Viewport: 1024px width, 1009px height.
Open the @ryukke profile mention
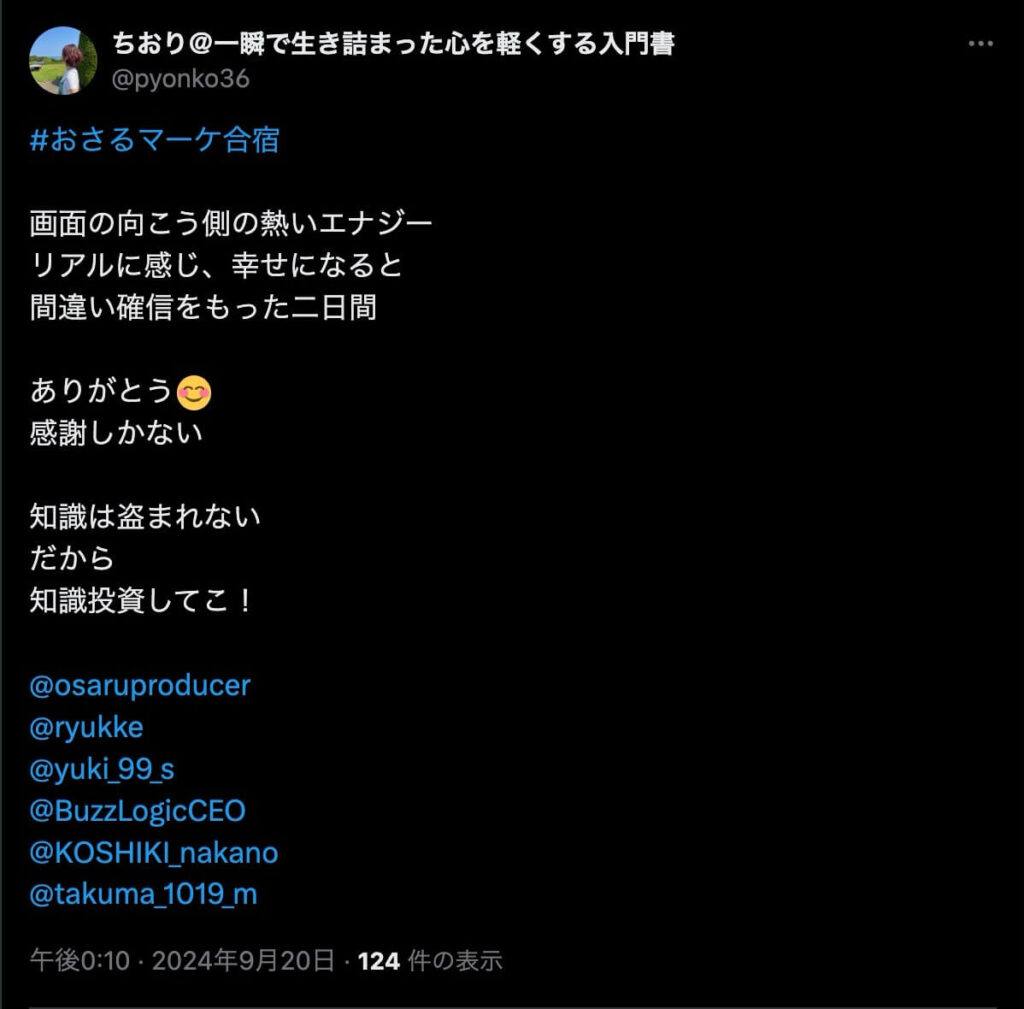[x=87, y=727]
